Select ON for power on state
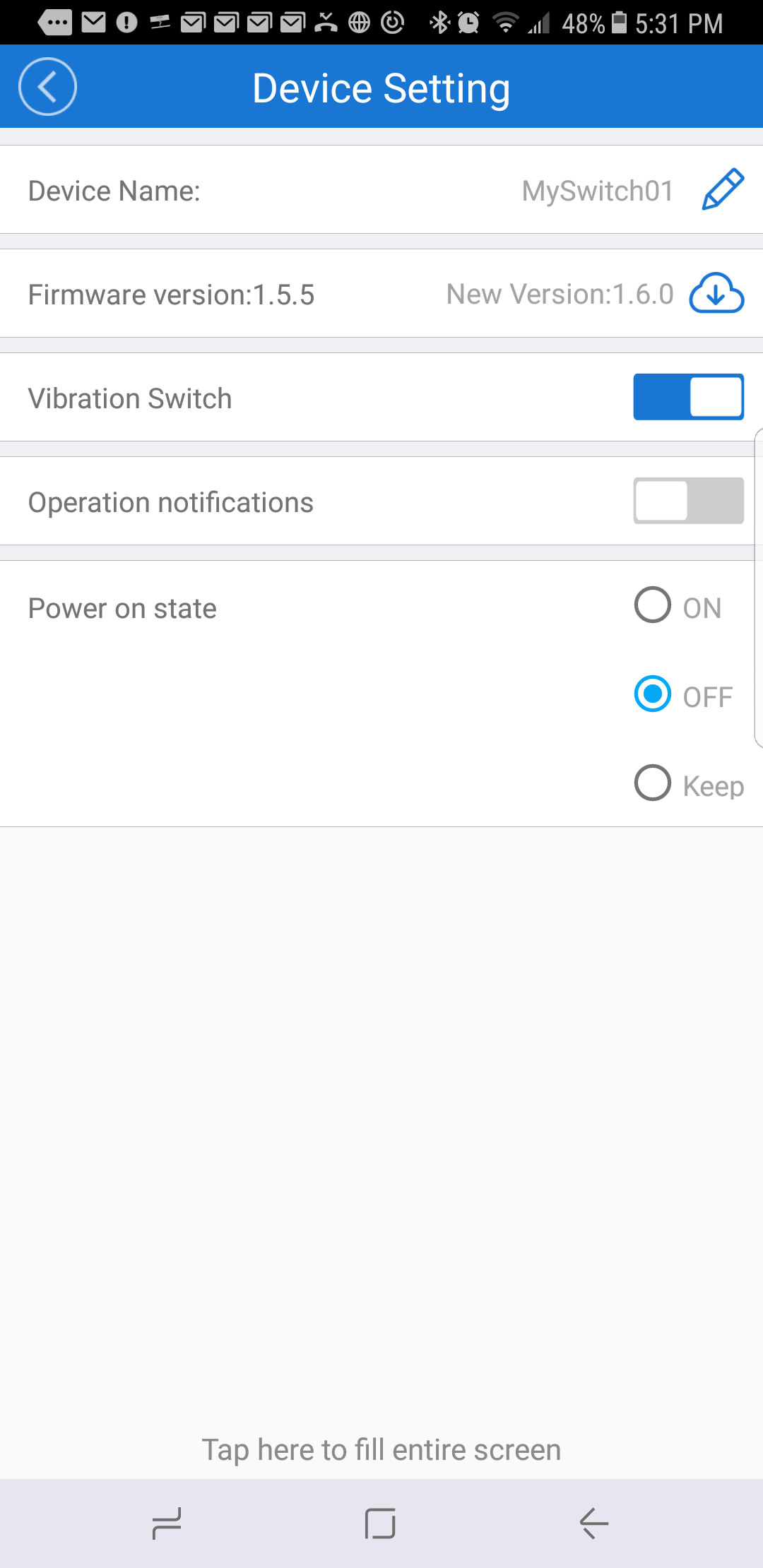The image size is (763, 1568). [653, 605]
